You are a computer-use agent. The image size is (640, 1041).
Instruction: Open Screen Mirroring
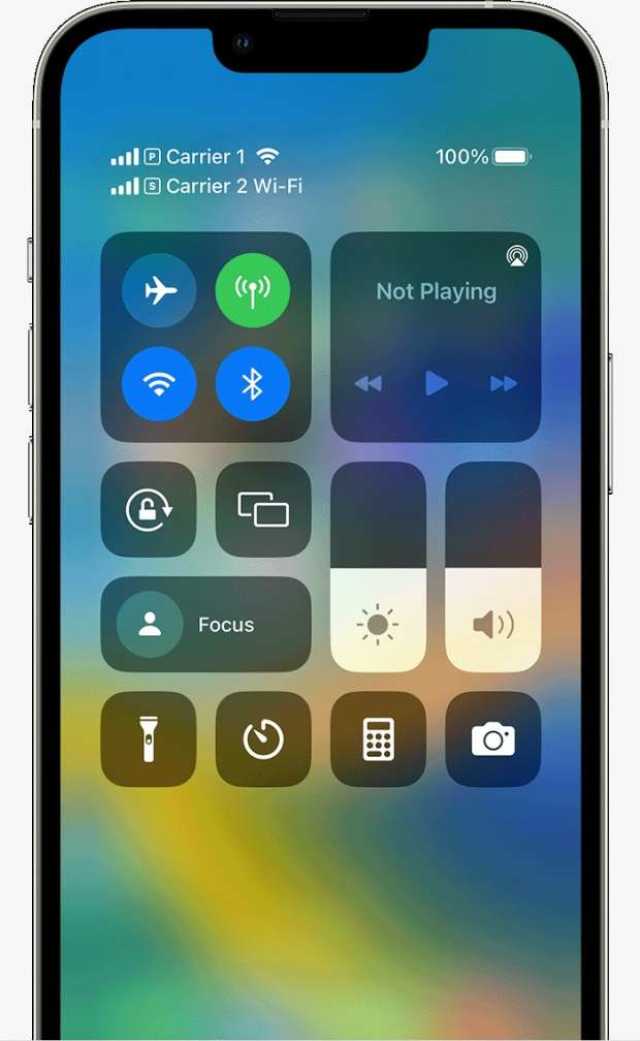point(263,510)
